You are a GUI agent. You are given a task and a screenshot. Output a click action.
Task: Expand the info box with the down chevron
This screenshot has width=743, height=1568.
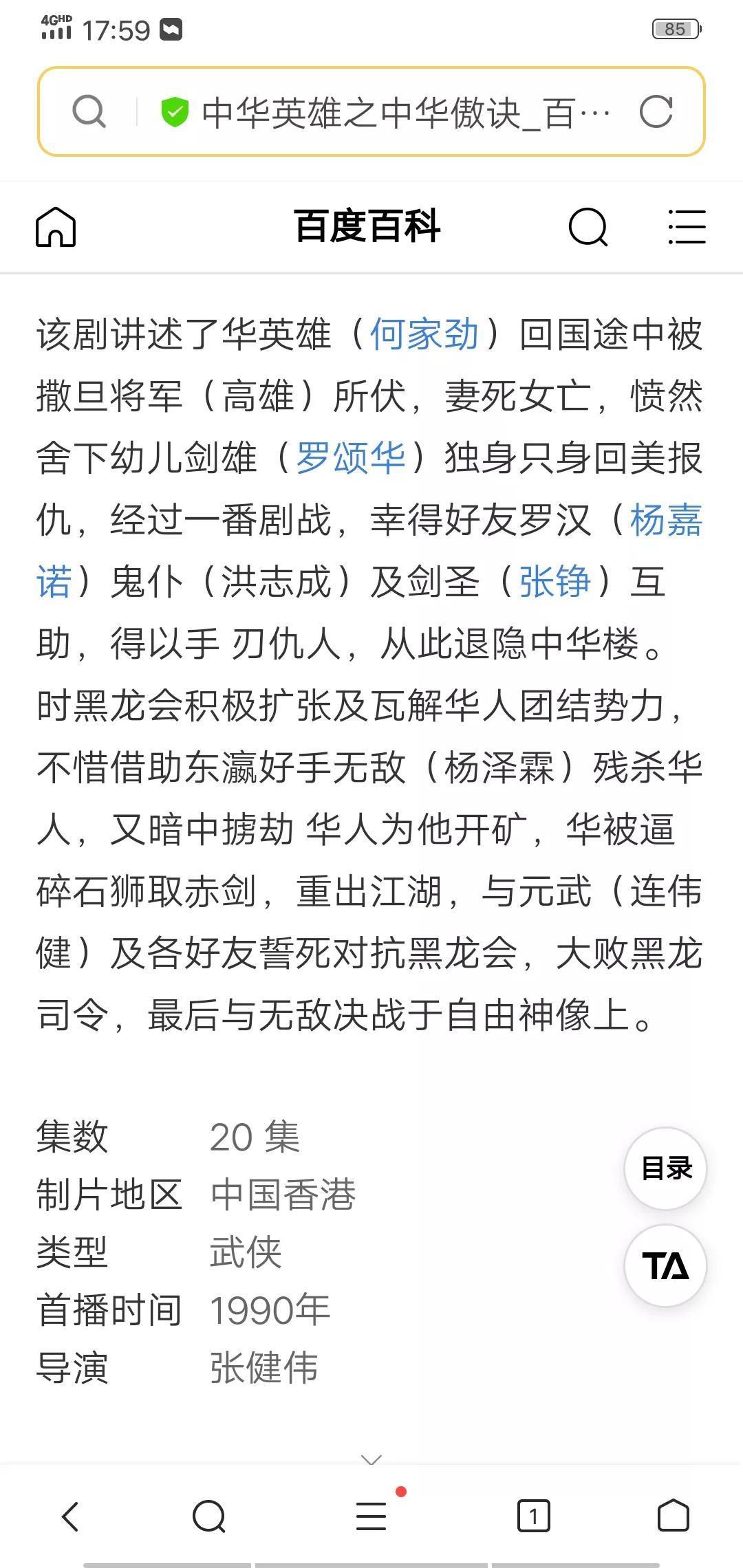tap(371, 1459)
